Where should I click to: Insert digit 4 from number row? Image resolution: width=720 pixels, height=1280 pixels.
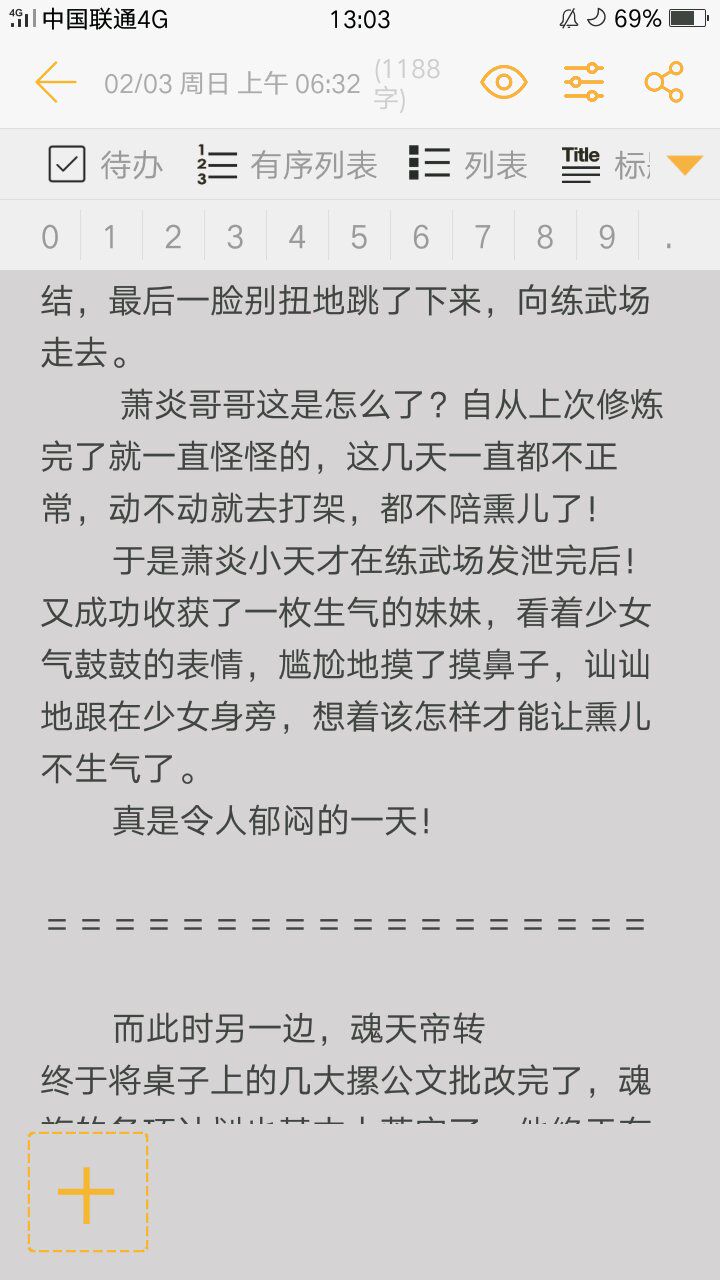pos(297,237)
